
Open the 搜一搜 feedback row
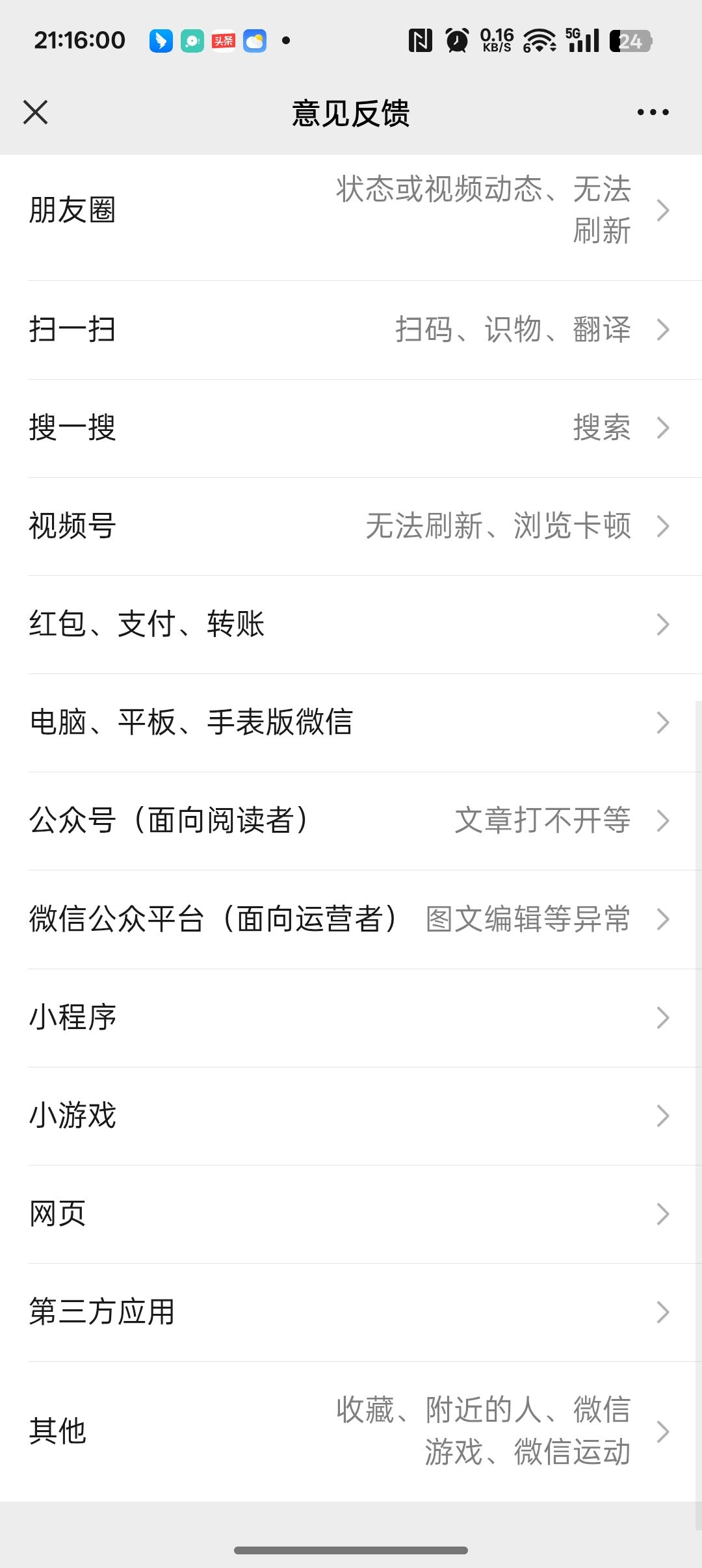pos(351,428)
